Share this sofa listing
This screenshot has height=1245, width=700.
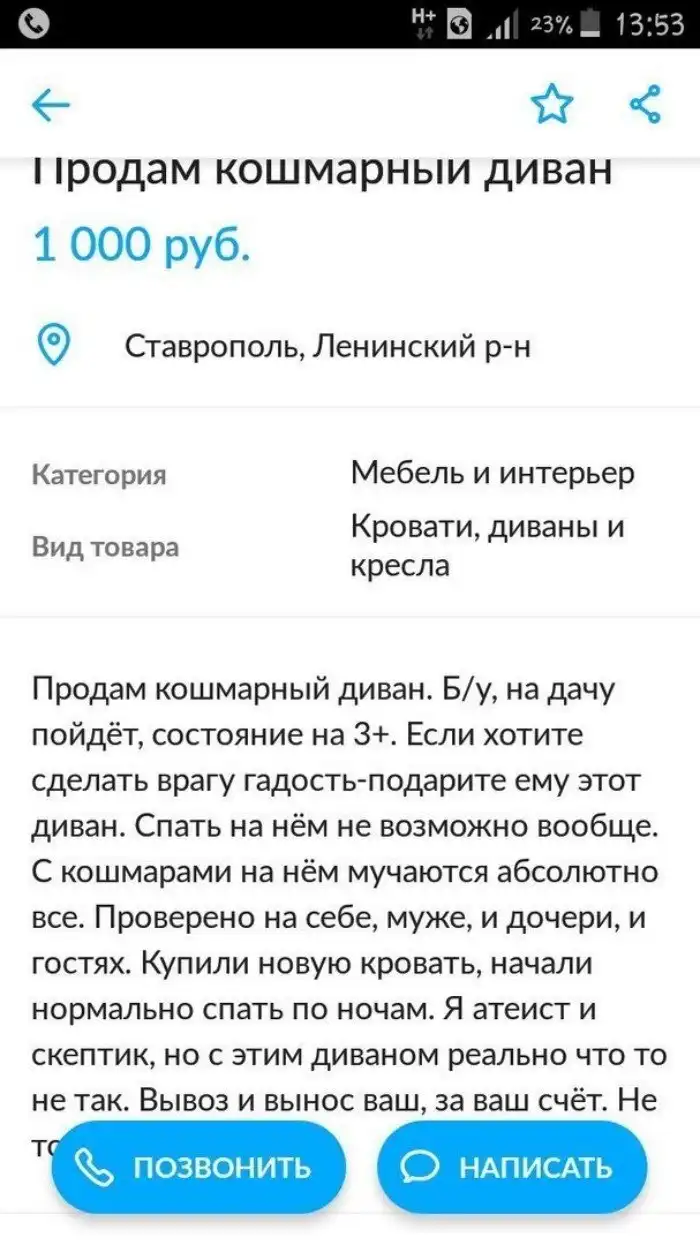coord(645,104)
